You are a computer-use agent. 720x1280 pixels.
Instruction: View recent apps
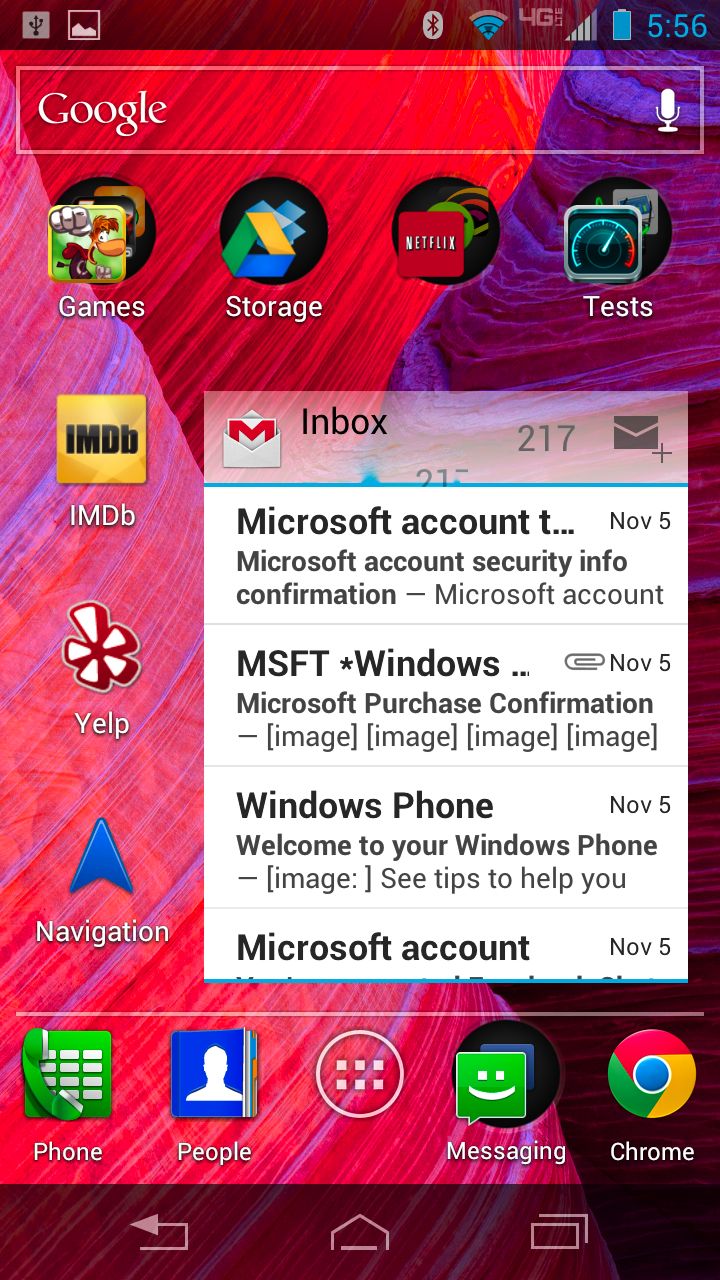558,1233
